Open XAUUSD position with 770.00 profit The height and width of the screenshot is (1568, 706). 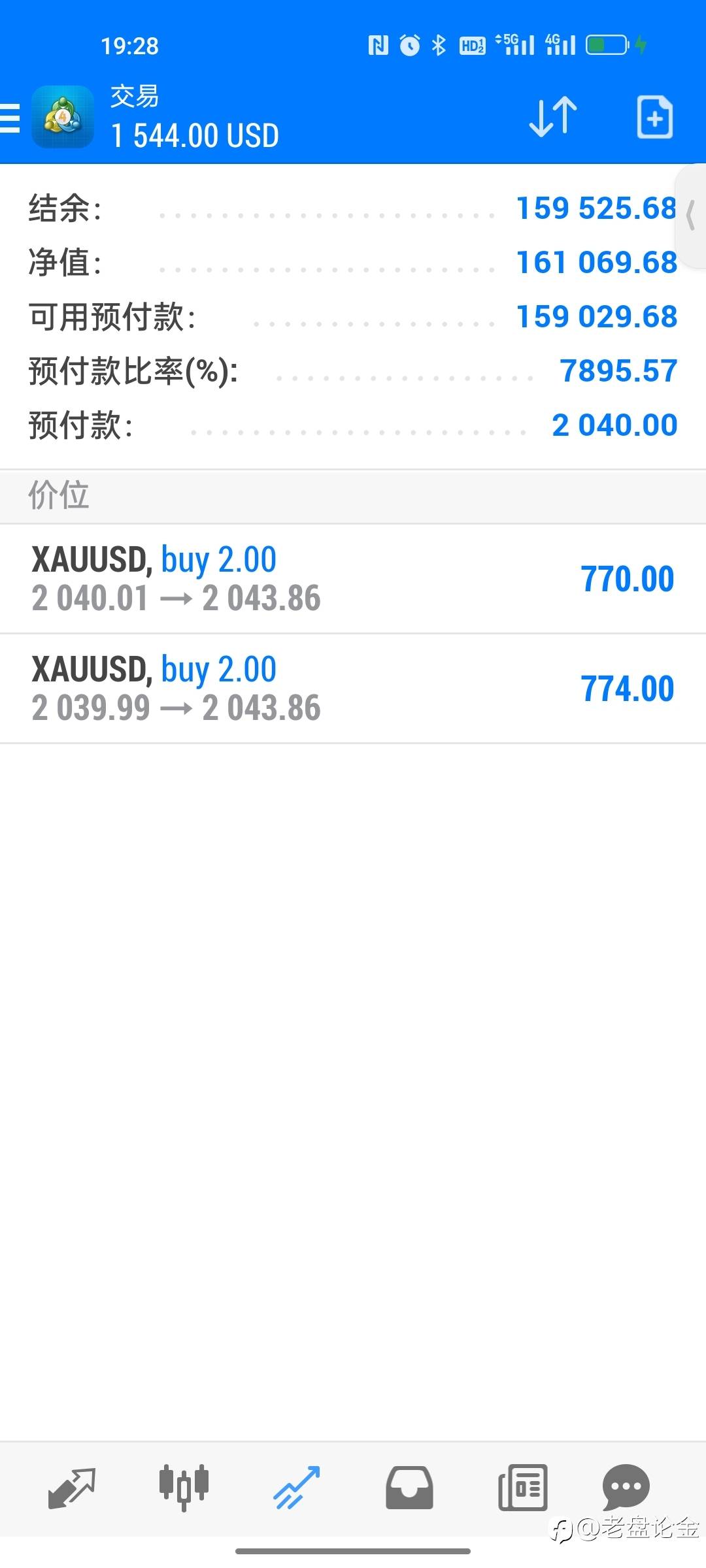click(x=353, y=579)
